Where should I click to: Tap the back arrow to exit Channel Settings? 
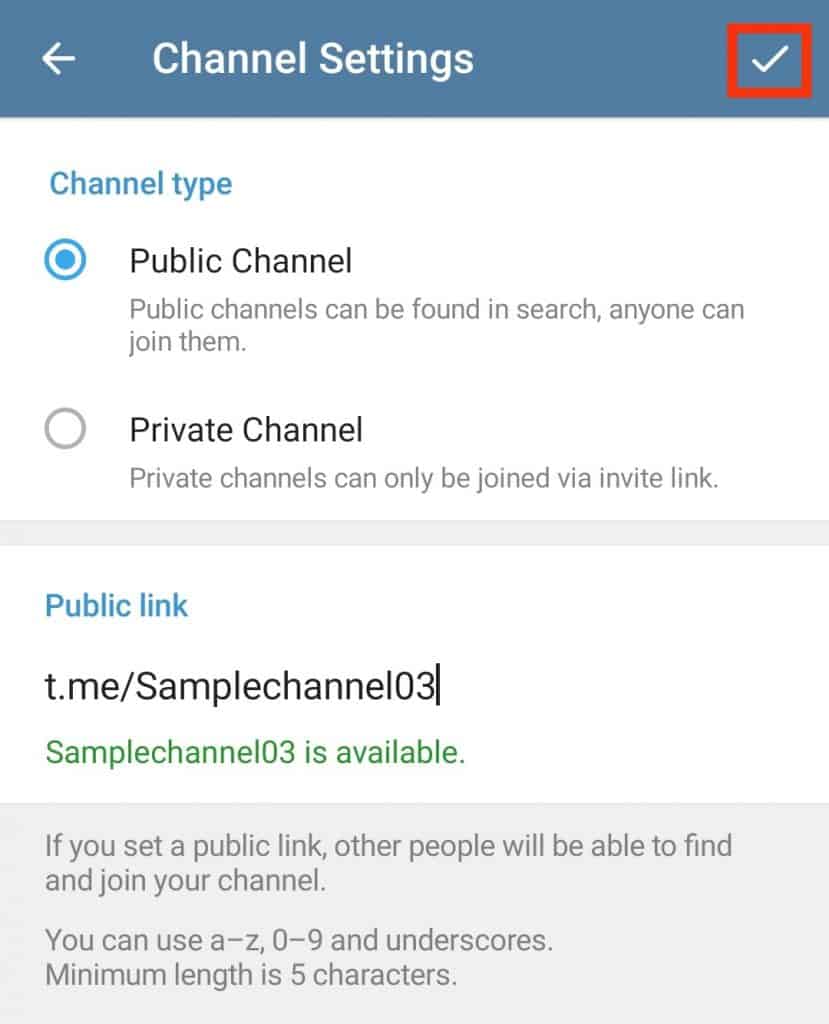pyautogui.click(x=58, y=58)
